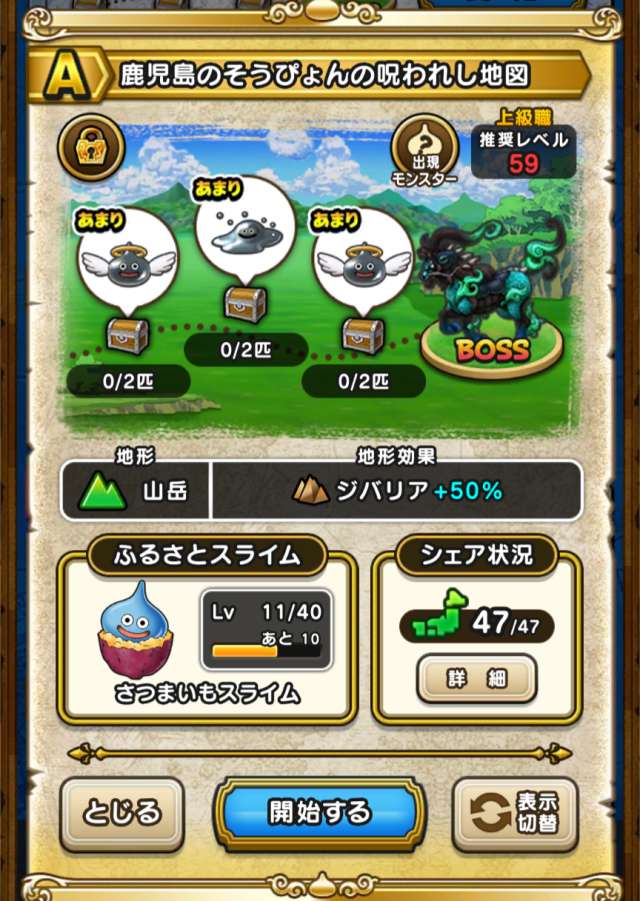This screenshot has height=901, width=640.
Task: Tap the 開始する button to start
Action: pyautogui.click(x=319, y=812)
